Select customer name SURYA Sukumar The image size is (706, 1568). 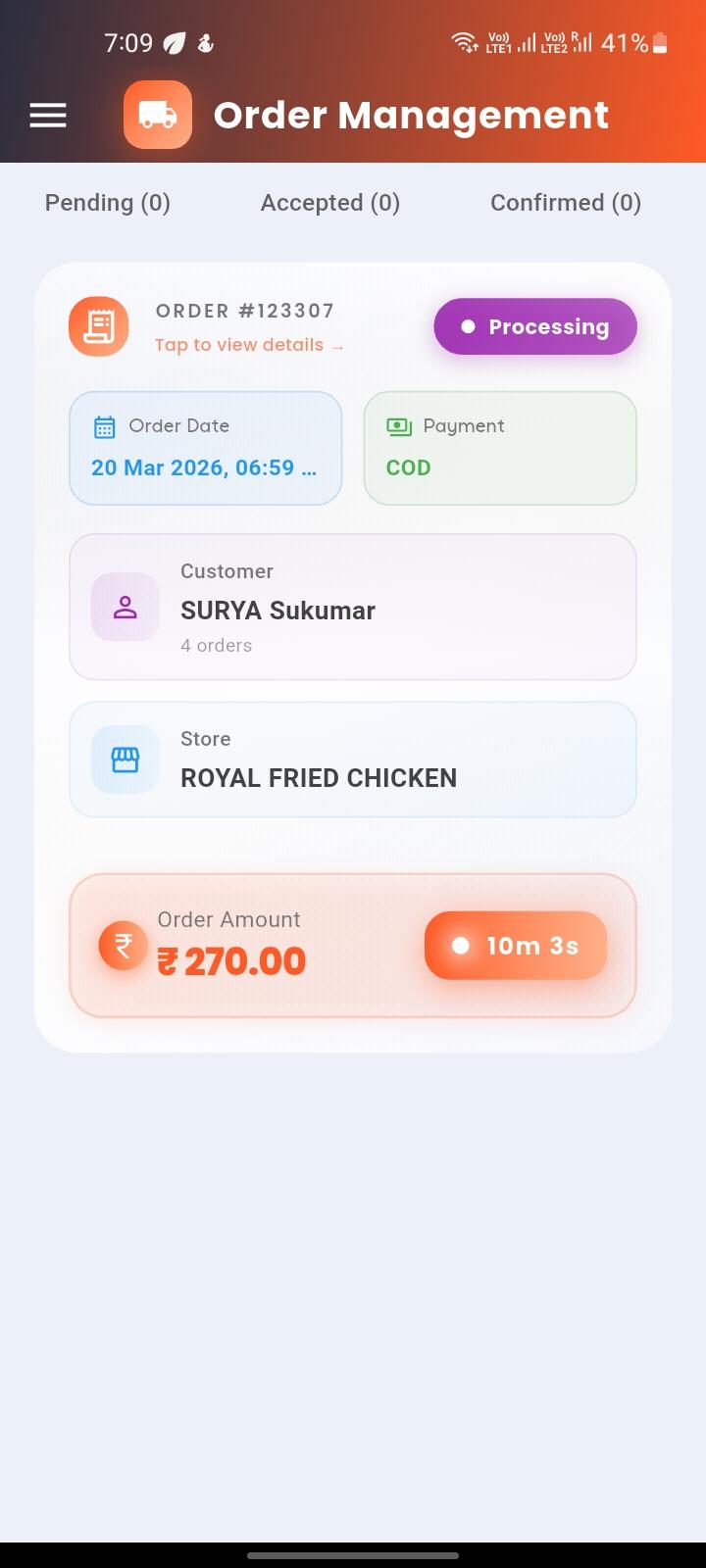coord(277,610)
